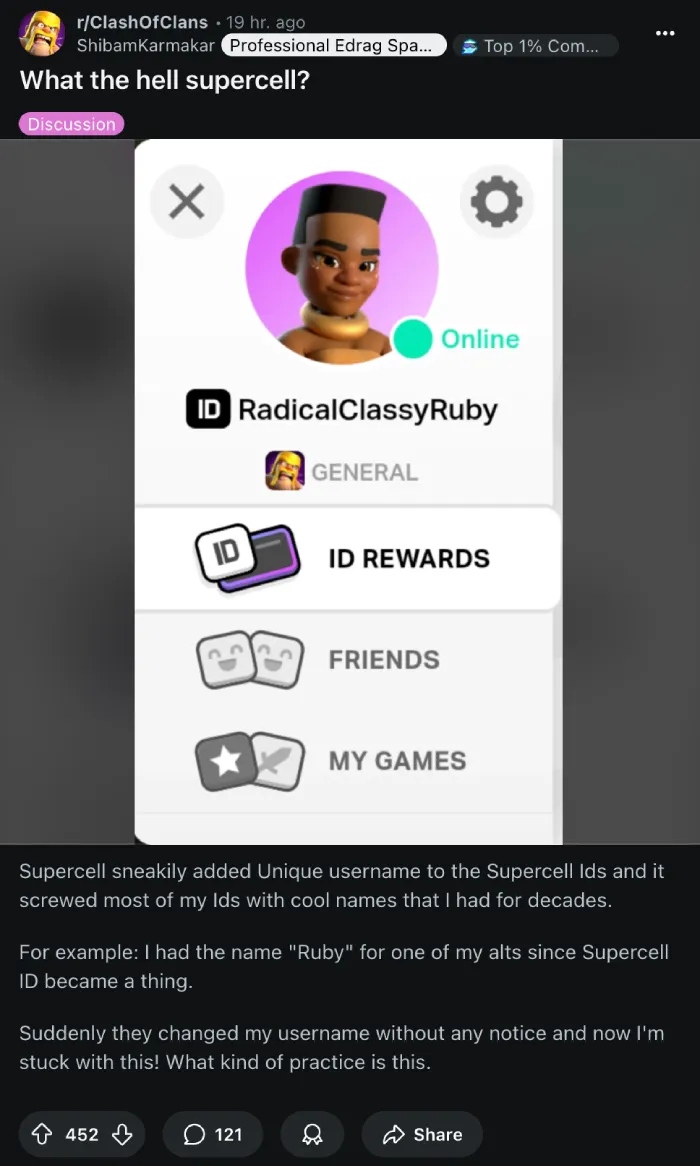Share this post
The image size is (700, 1166).
tap(422, 1134)
